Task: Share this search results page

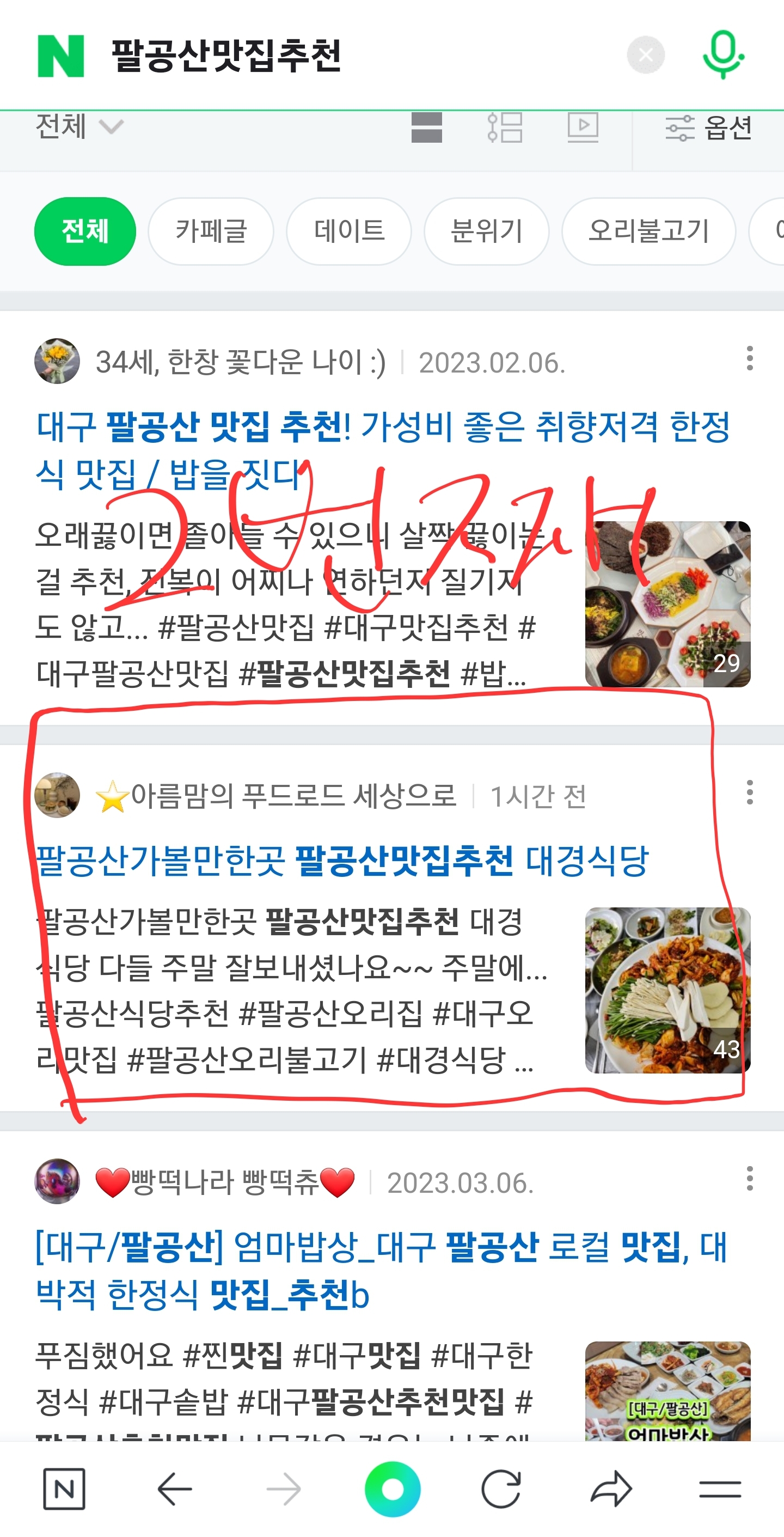Action: [611, 1489]
